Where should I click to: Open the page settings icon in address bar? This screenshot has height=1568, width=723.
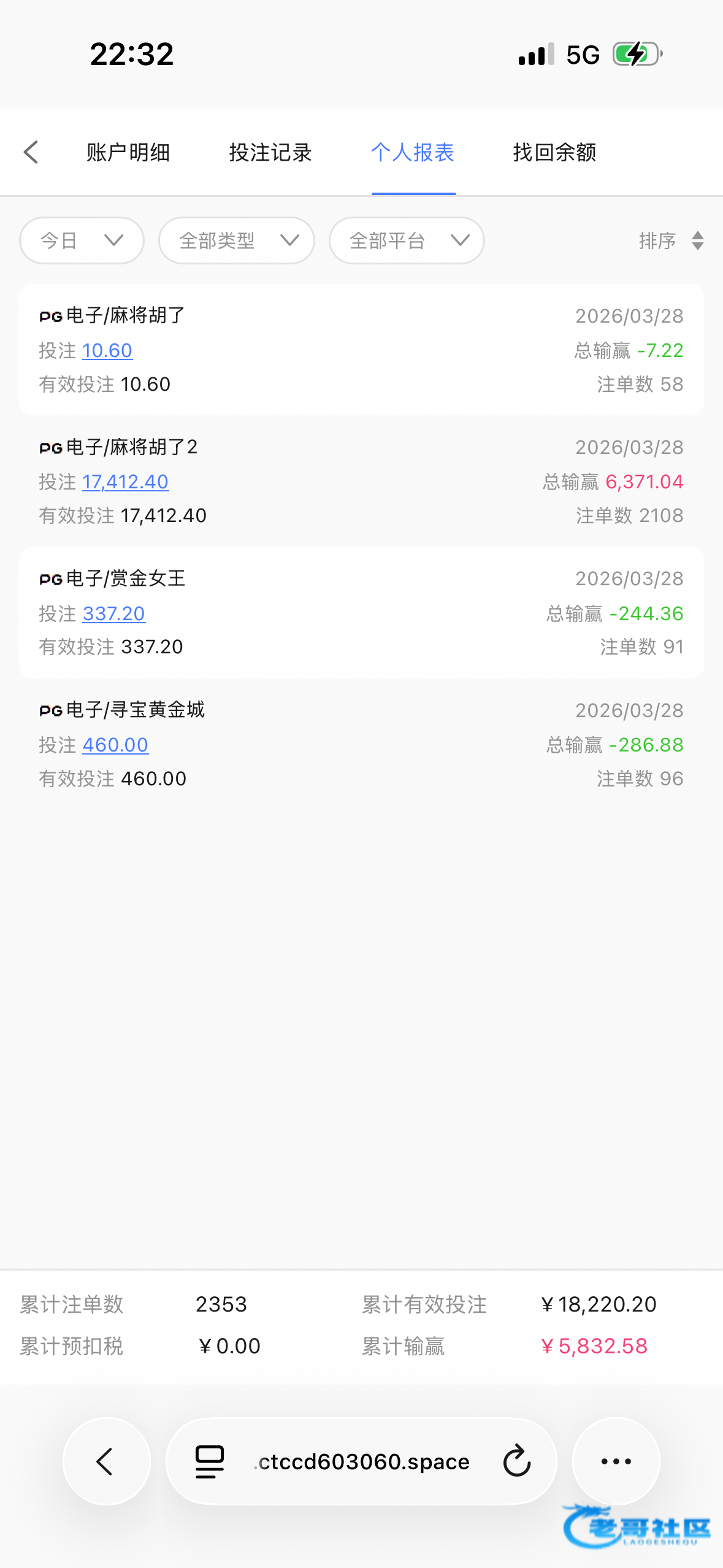(210, 1461)
